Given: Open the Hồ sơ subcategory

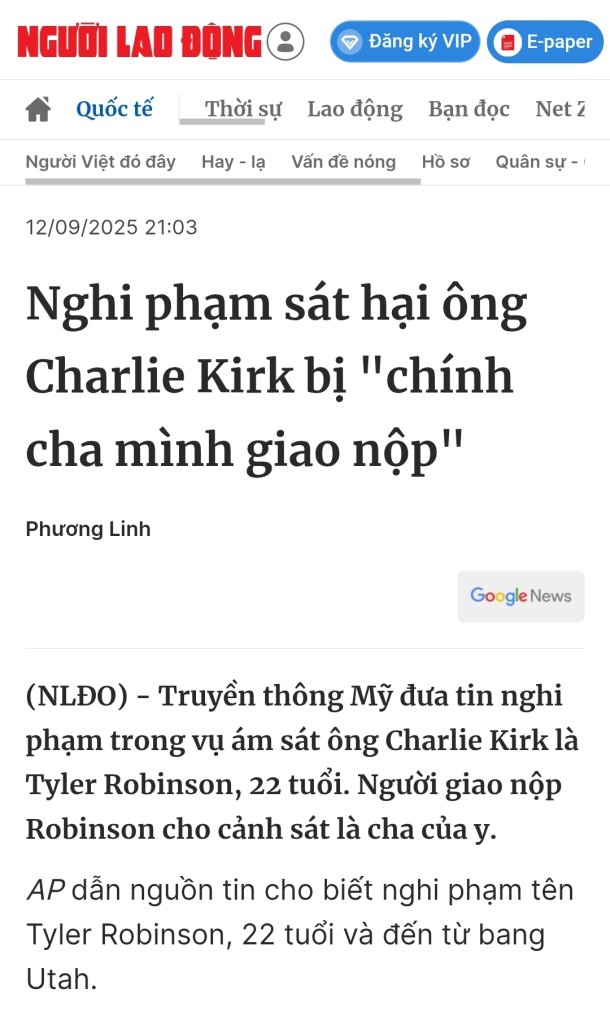Looking at the screenshot, I should [446, 162].
